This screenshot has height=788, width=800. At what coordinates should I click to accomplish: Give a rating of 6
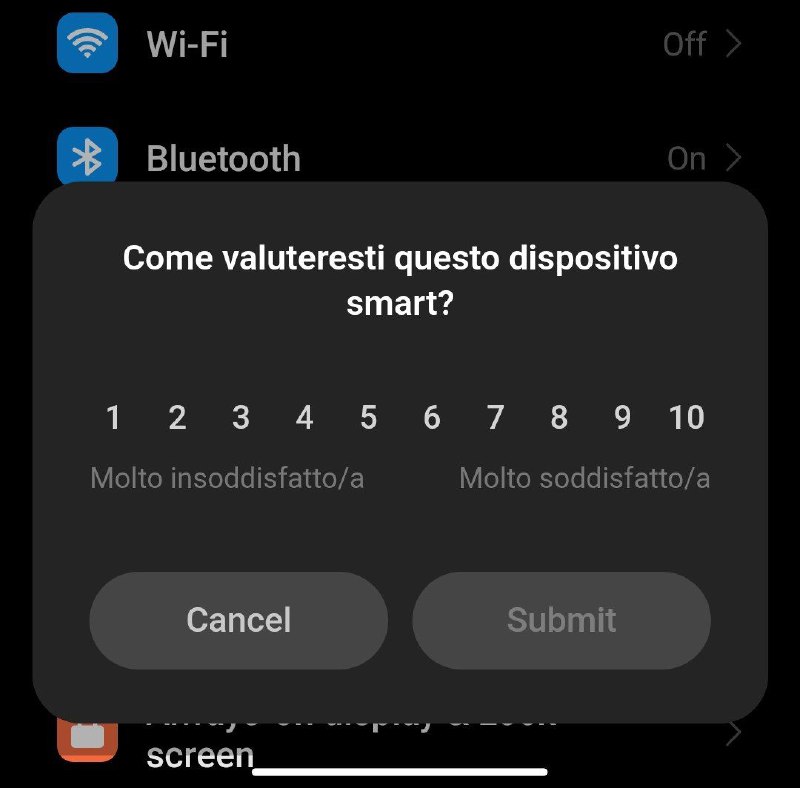(431, 418)
